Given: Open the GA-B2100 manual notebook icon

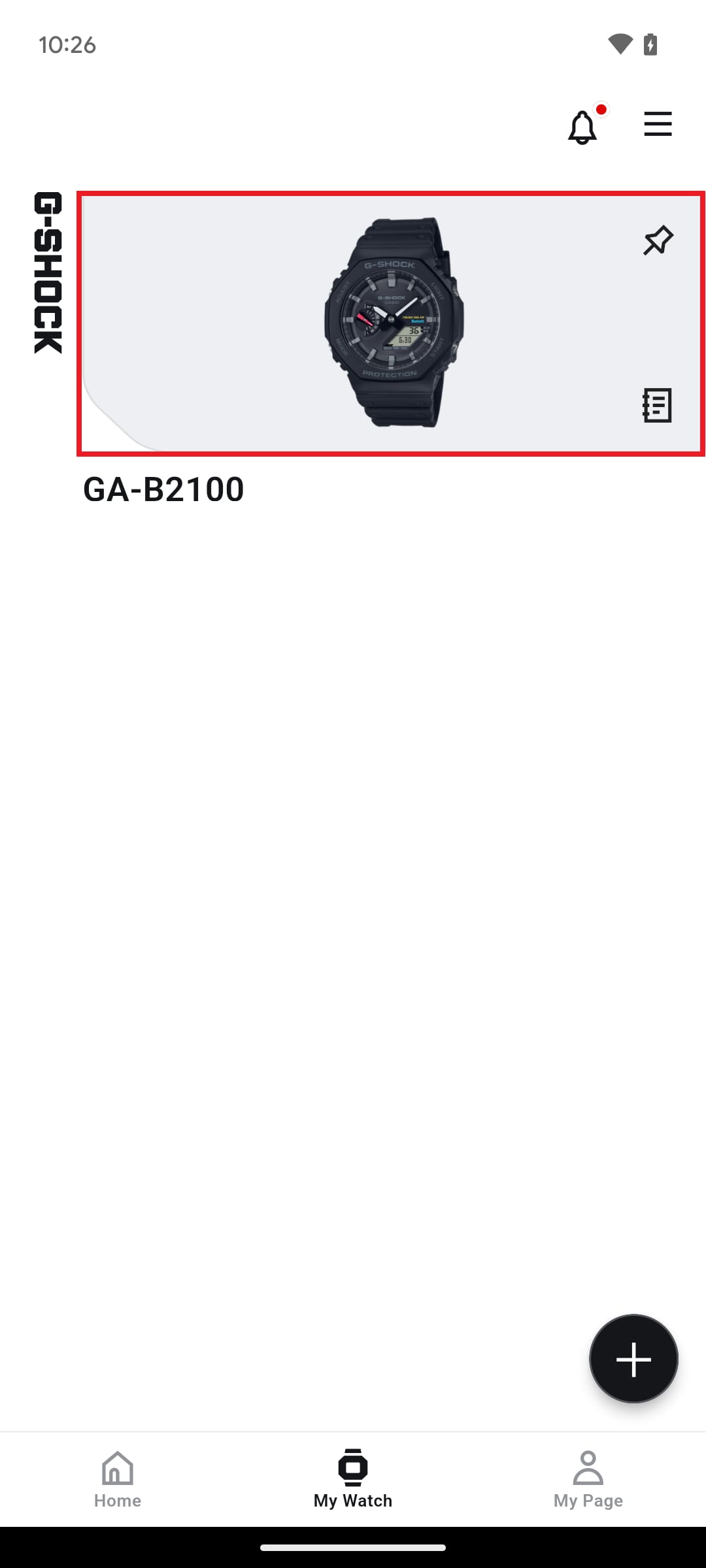Looking at the screenshot, I should (x=657, y=406).
